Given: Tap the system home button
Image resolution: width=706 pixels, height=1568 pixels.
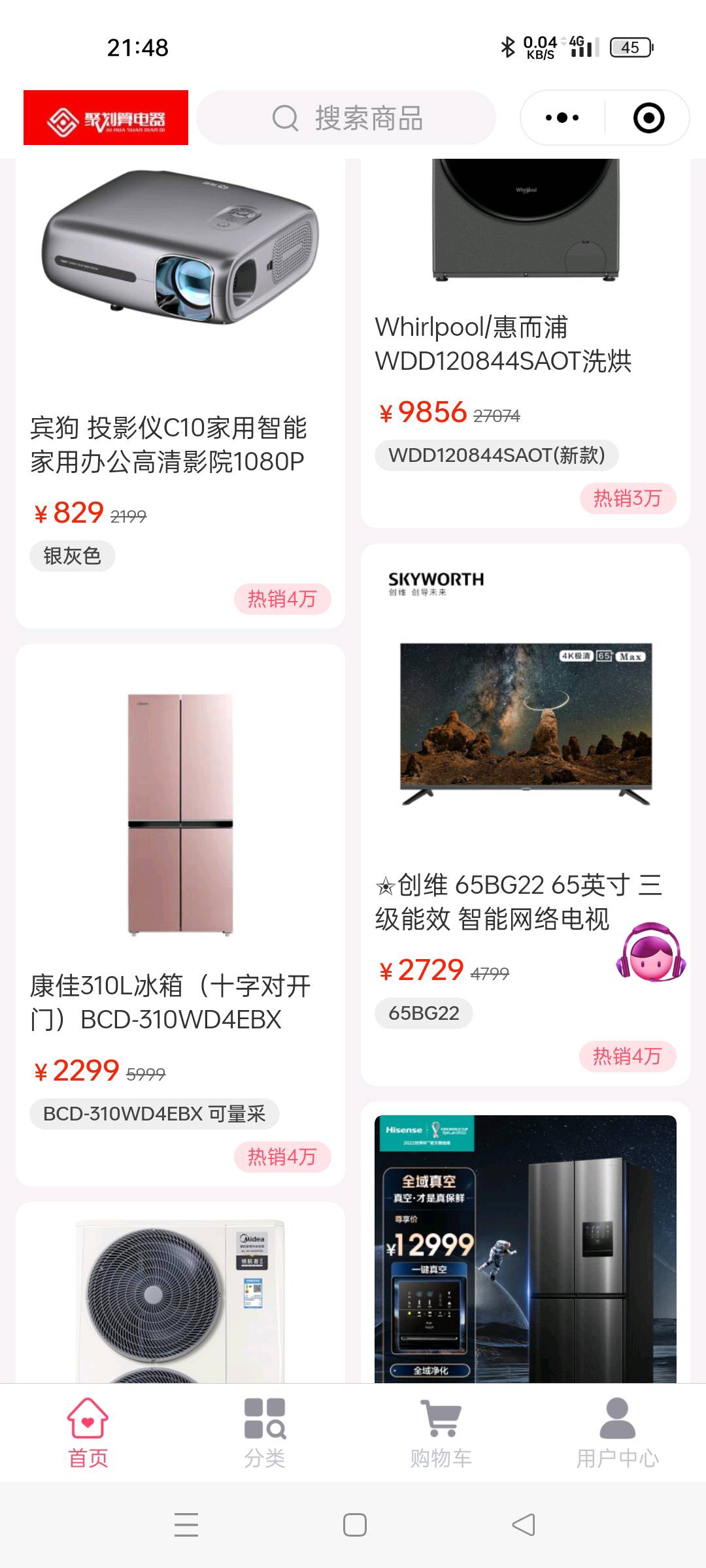Looking at the screenshot, I should tap(354, 1525).
